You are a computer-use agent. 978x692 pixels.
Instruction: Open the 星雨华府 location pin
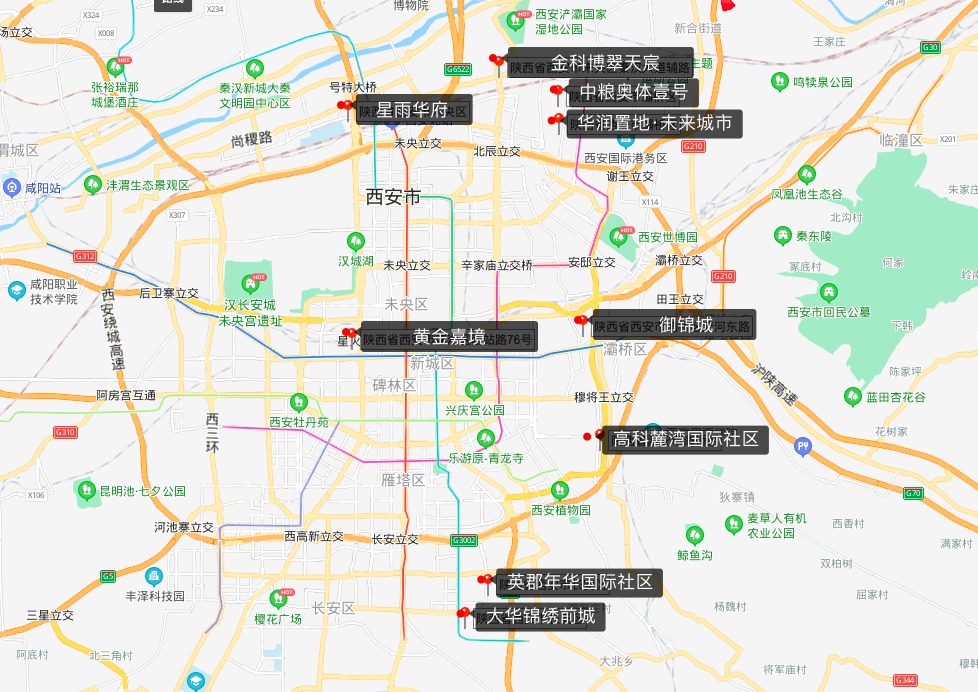coord(346,106)
